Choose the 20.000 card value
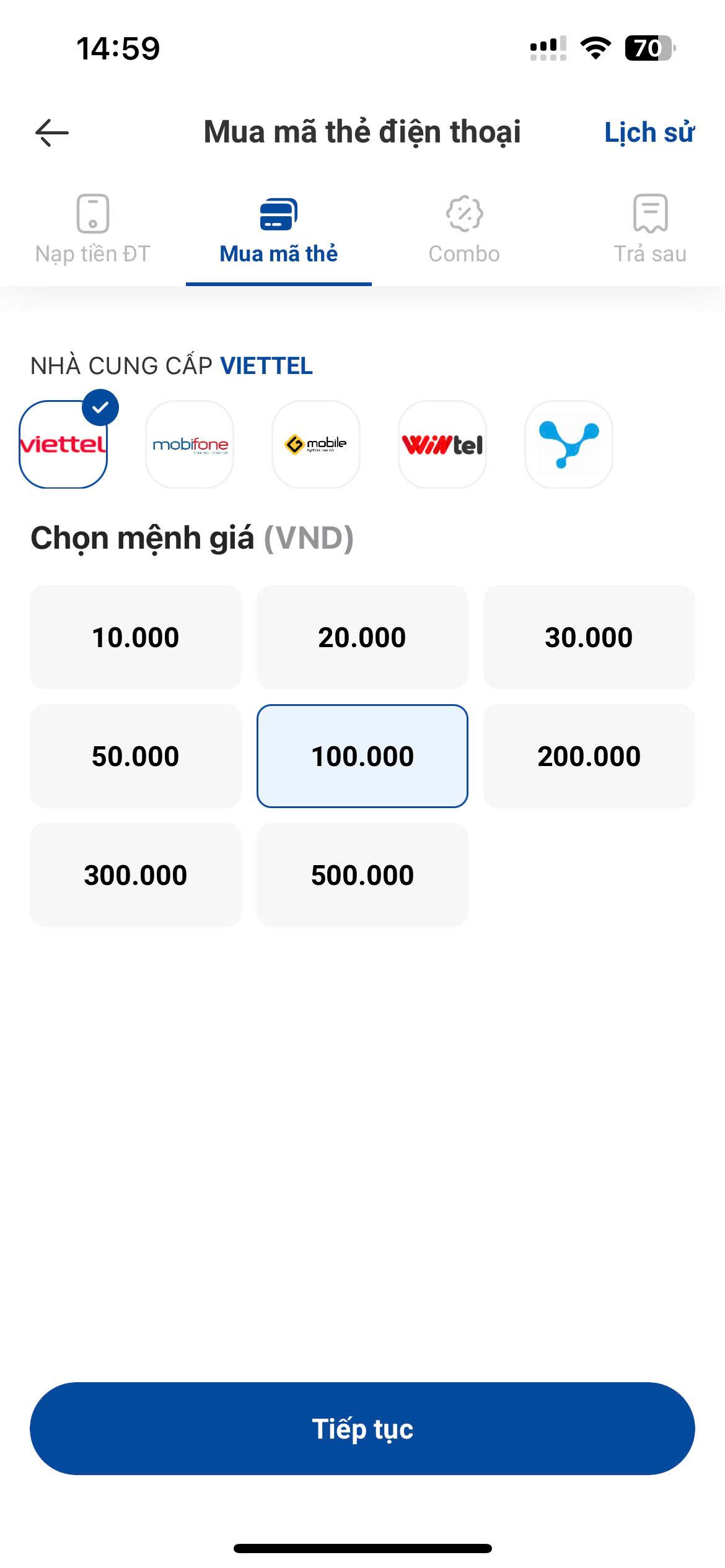The height and width of the screenshot is (1568, 725). pos(362,637)
